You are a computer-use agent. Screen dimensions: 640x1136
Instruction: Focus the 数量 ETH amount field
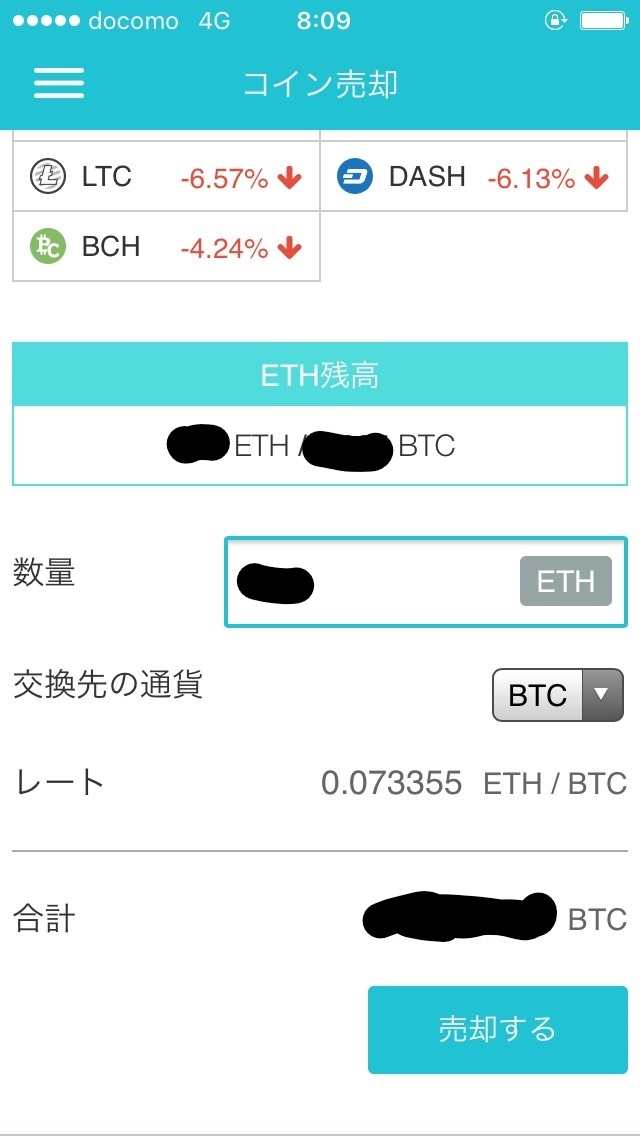point(426,582)
